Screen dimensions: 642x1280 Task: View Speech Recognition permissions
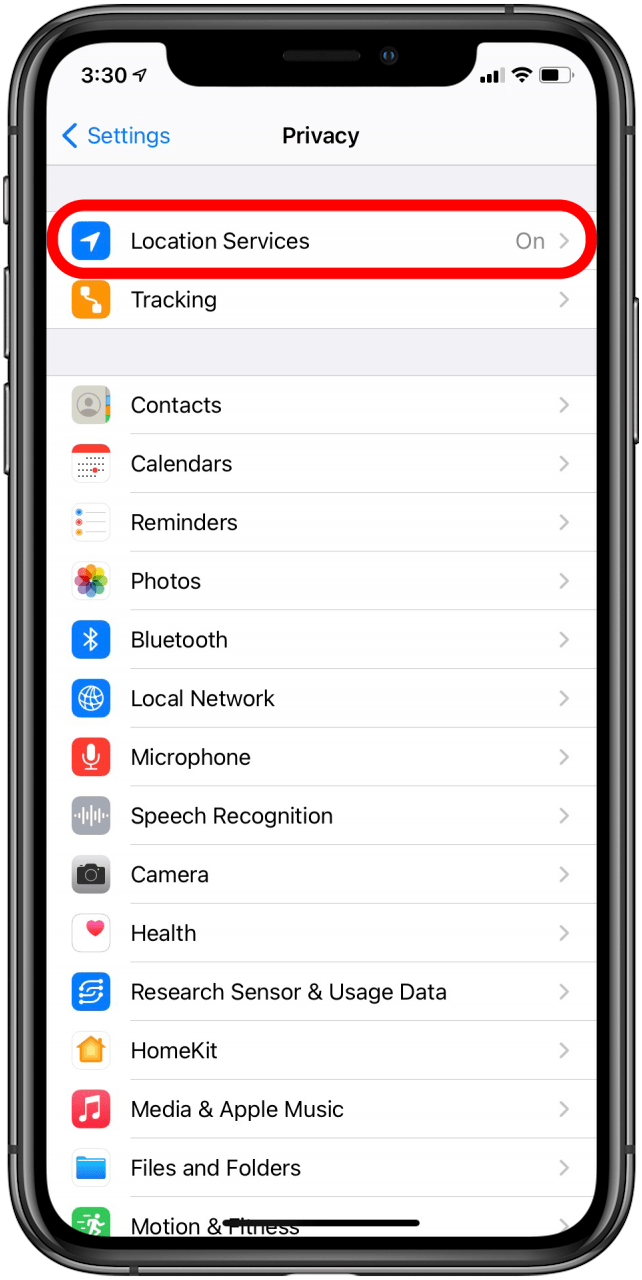(x=320, y=816)
